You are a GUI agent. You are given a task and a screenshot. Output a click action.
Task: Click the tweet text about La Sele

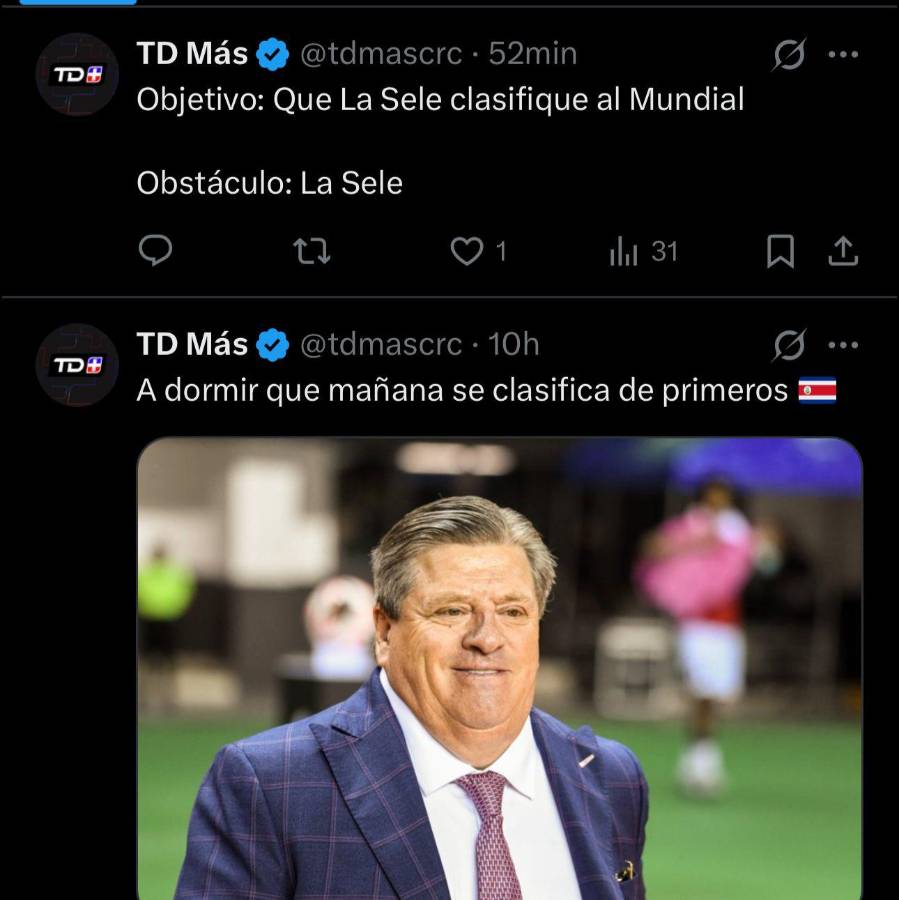(x=440, y=100)
